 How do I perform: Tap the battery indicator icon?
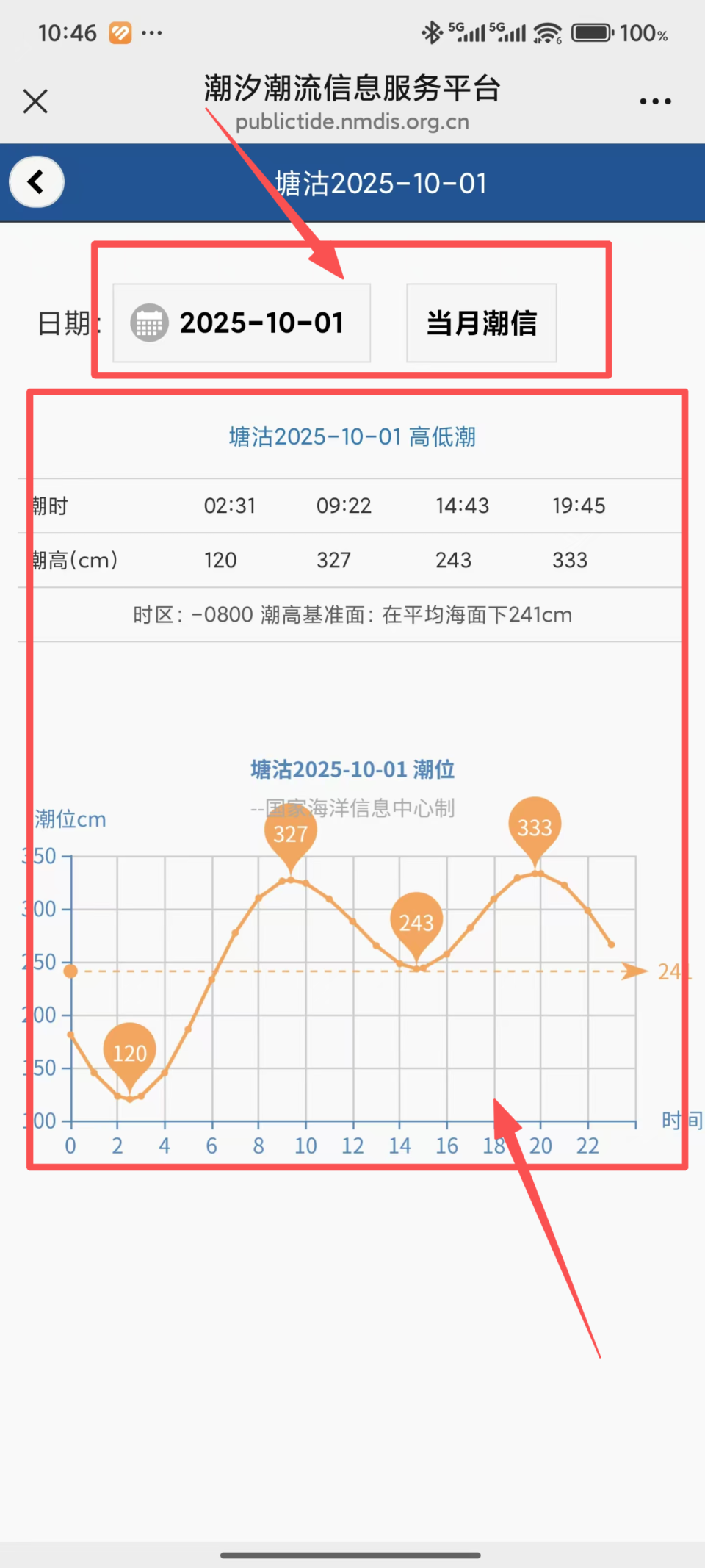click(x=592, y=32)
